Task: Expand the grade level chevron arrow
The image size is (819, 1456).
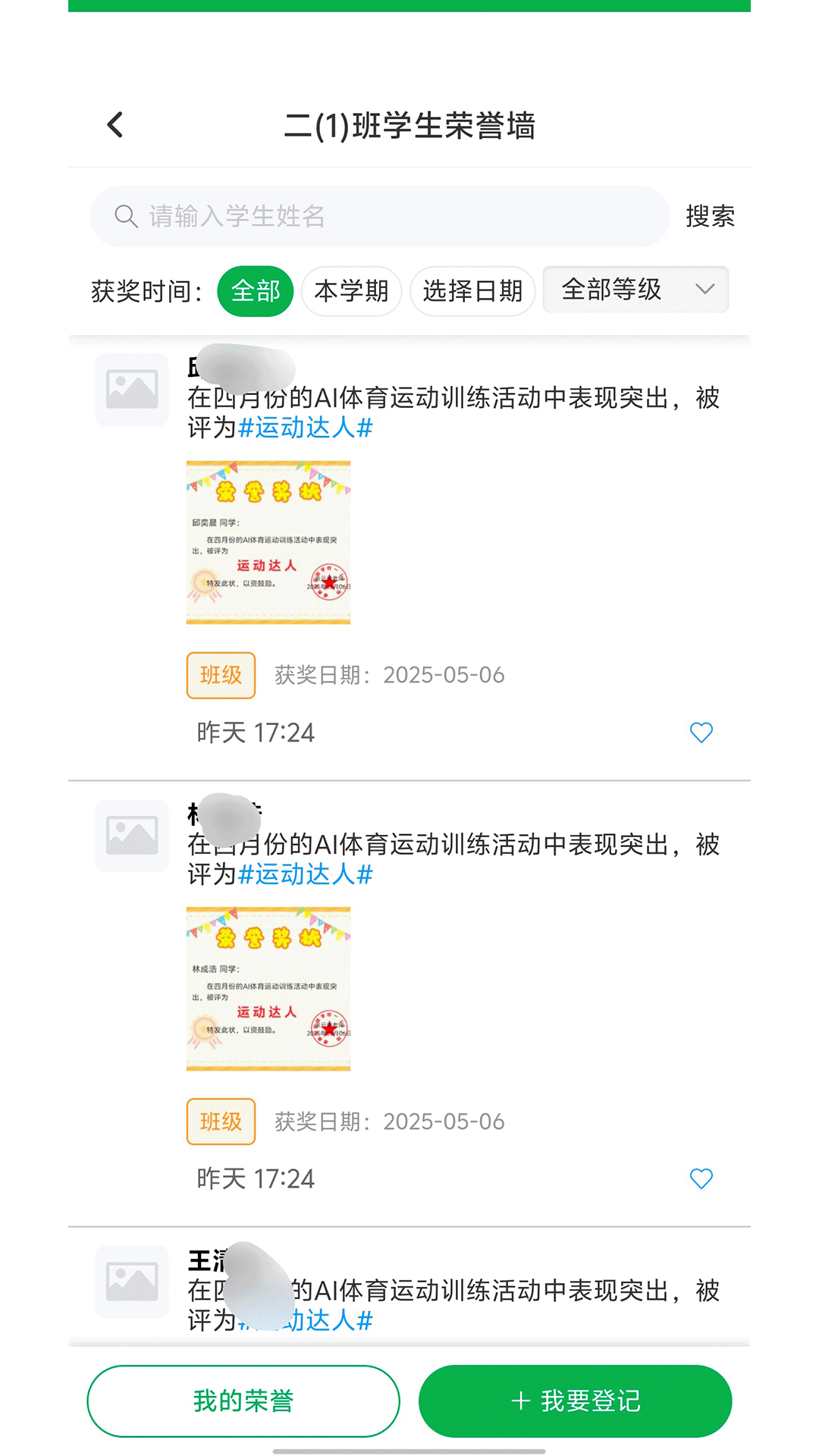Action: click(x=705, y=289)
